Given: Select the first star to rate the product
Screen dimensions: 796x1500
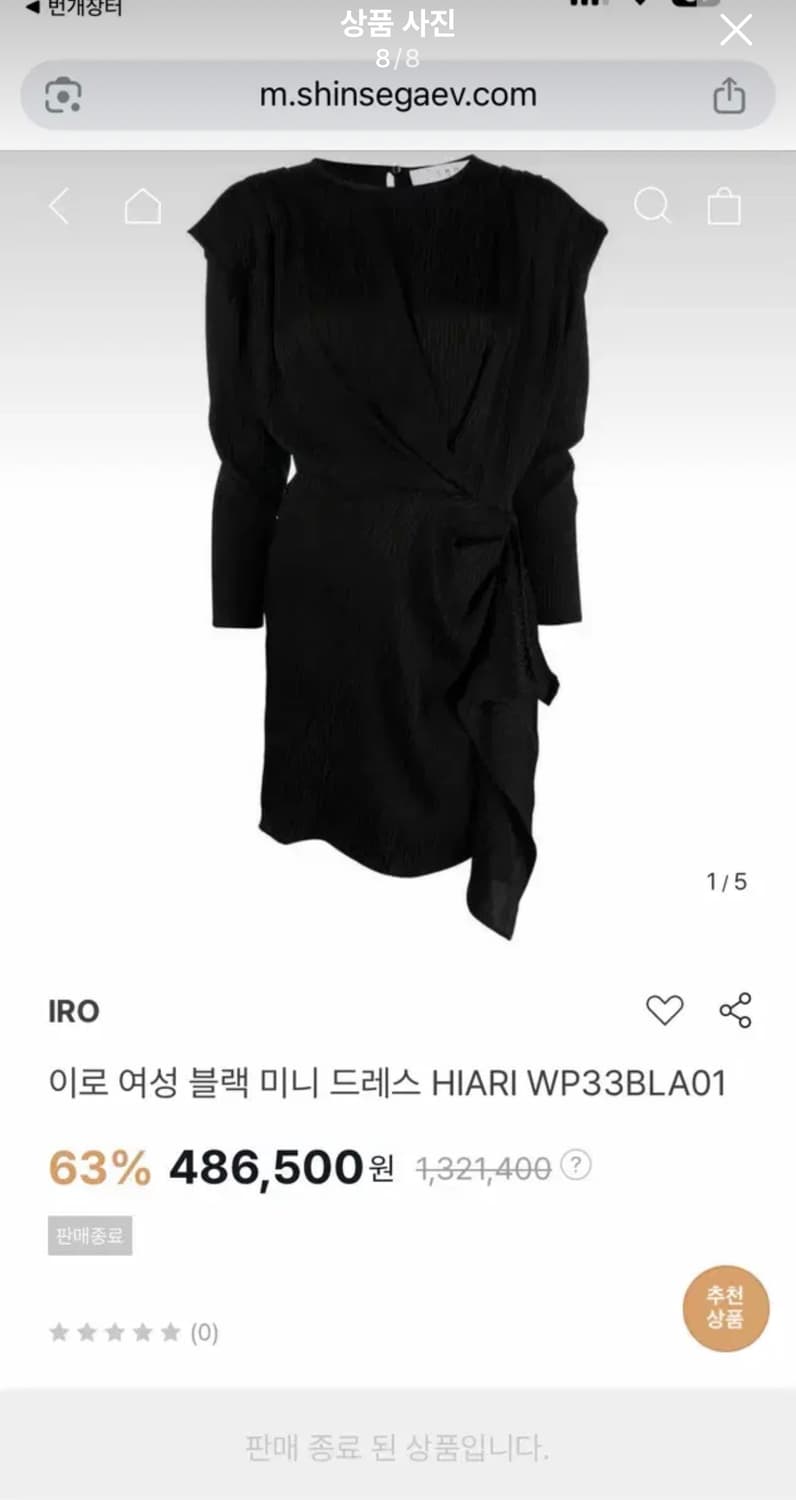Looking at the screenshot, I should tap(59, 1332).
